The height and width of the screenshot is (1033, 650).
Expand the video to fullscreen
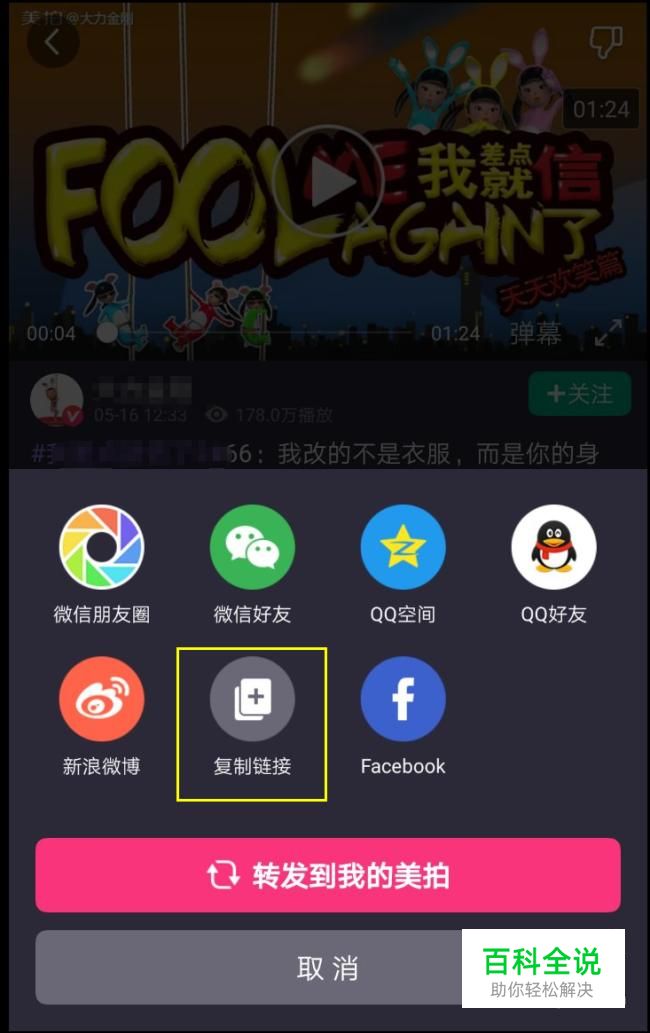[x=607, y=333]
